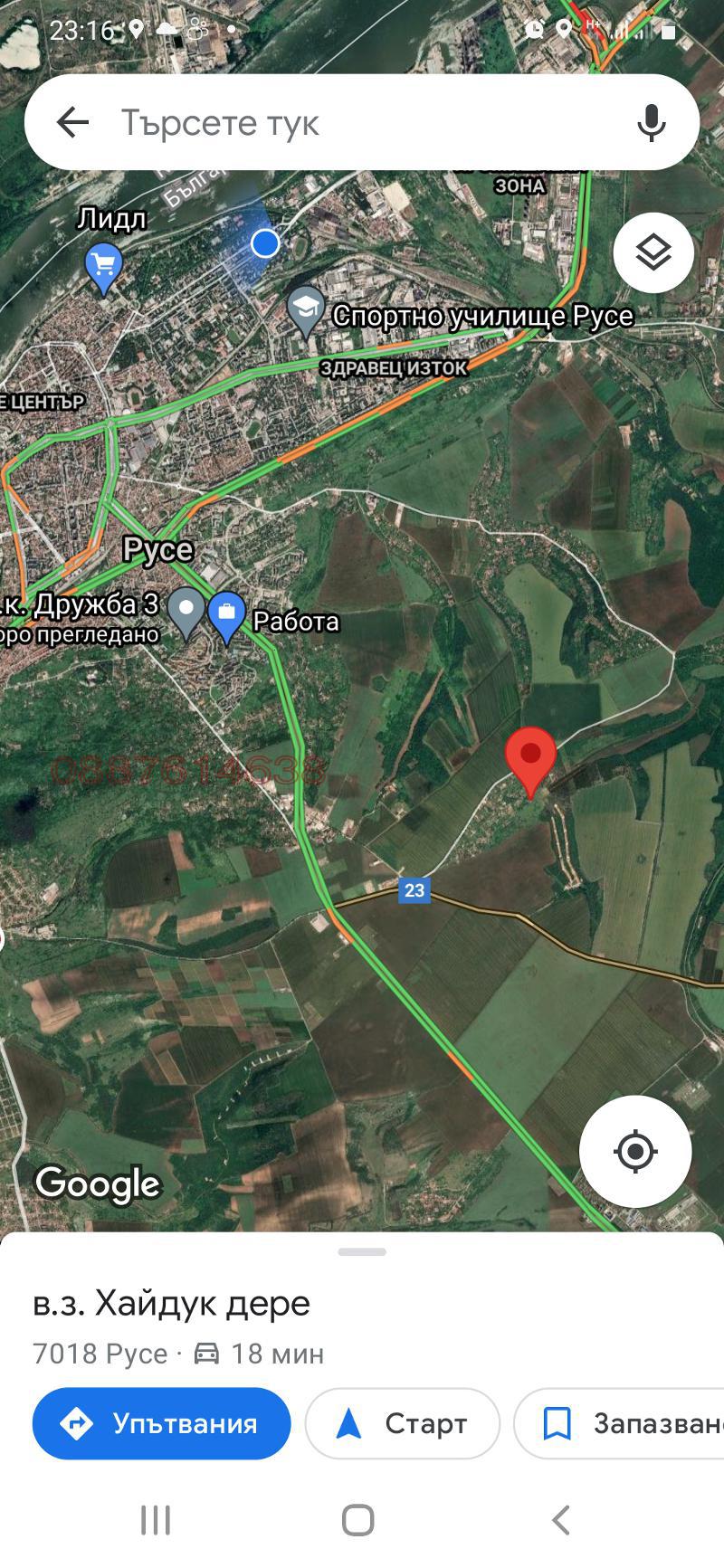Viewport: 724px width, 1568px height.
Task: Tap the Google logo watermark
Action: [96, 1183]
